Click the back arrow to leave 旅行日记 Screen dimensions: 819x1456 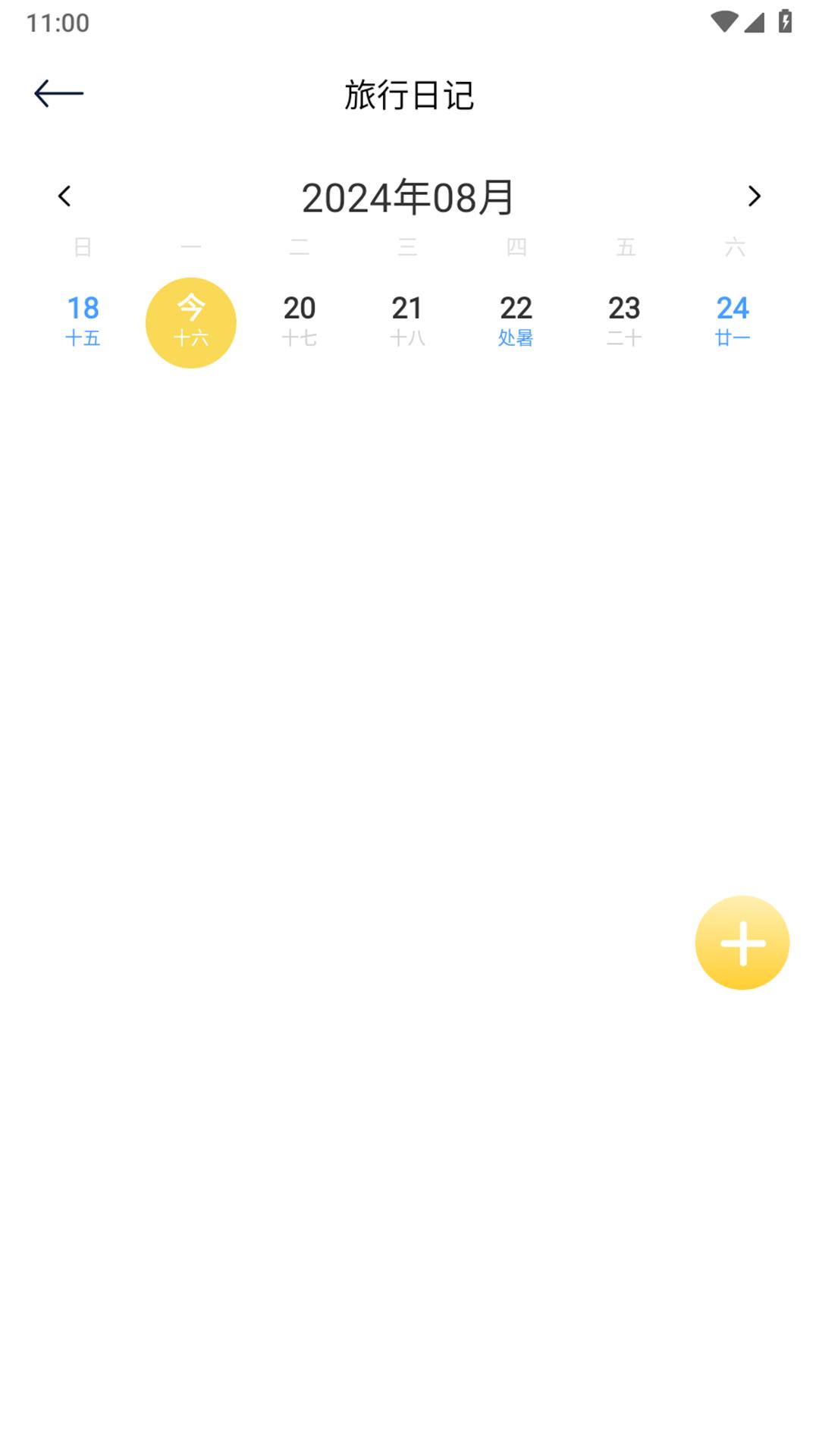click(59, 93)
